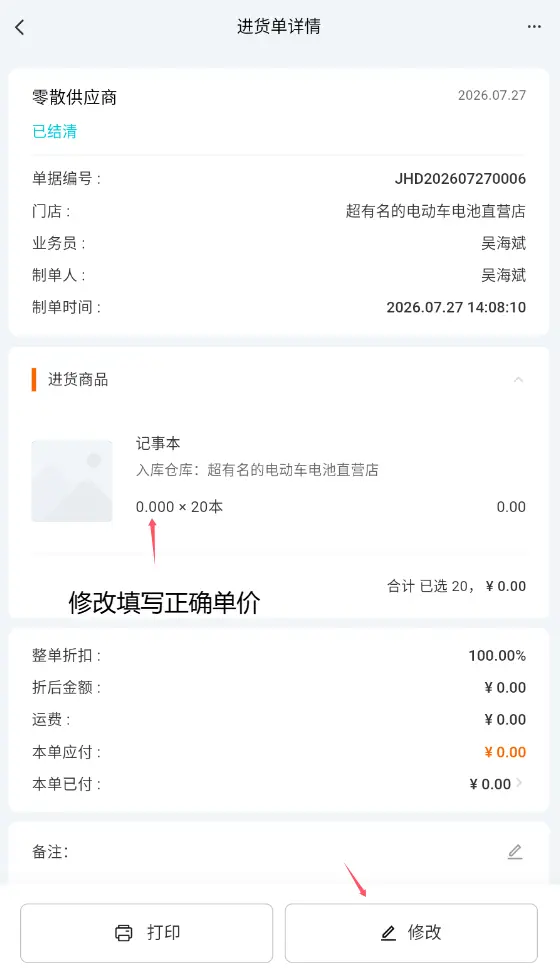Edit the 备注 remark with pencil icon

515,851
